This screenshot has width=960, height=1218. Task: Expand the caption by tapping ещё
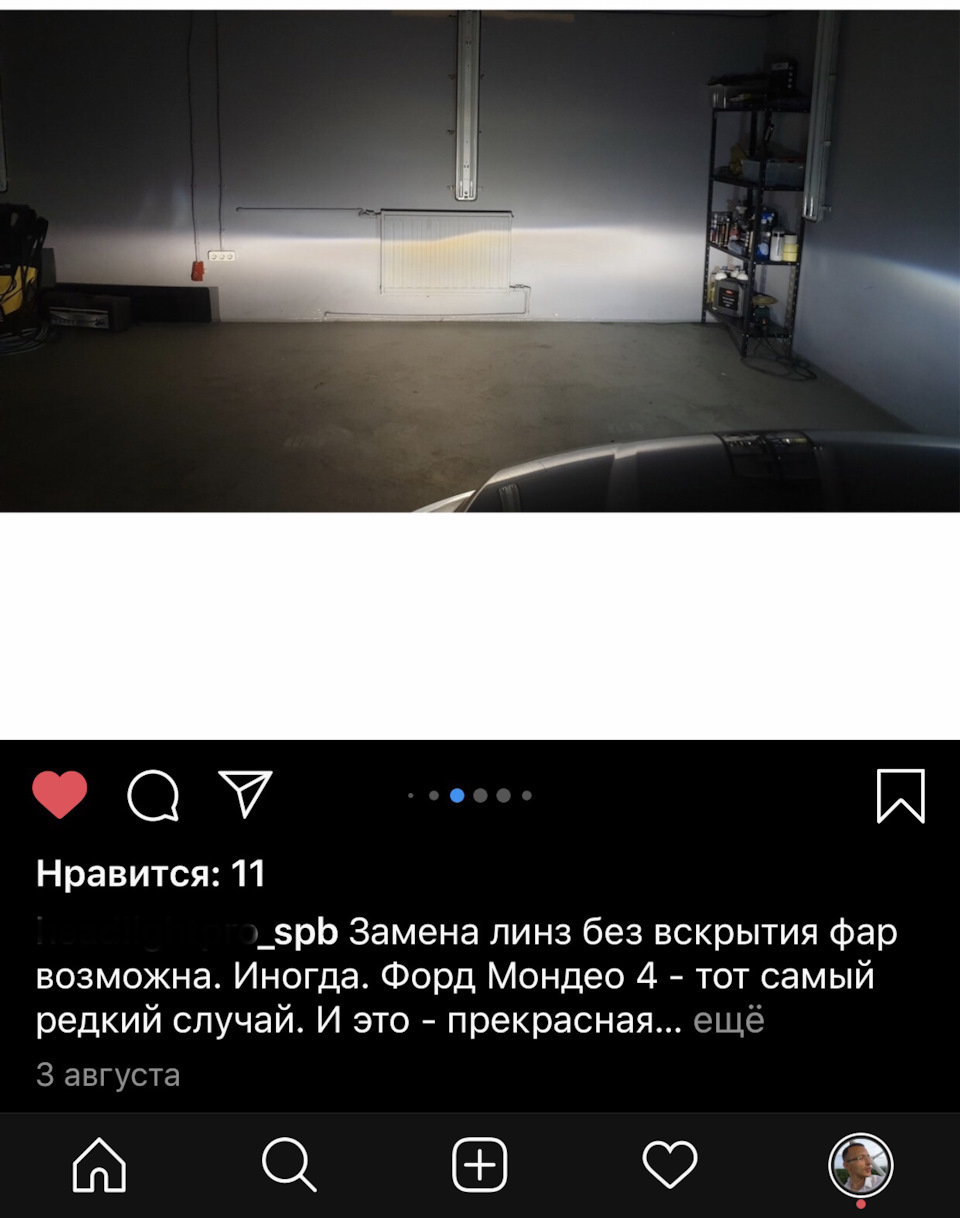click(728, 1021)
